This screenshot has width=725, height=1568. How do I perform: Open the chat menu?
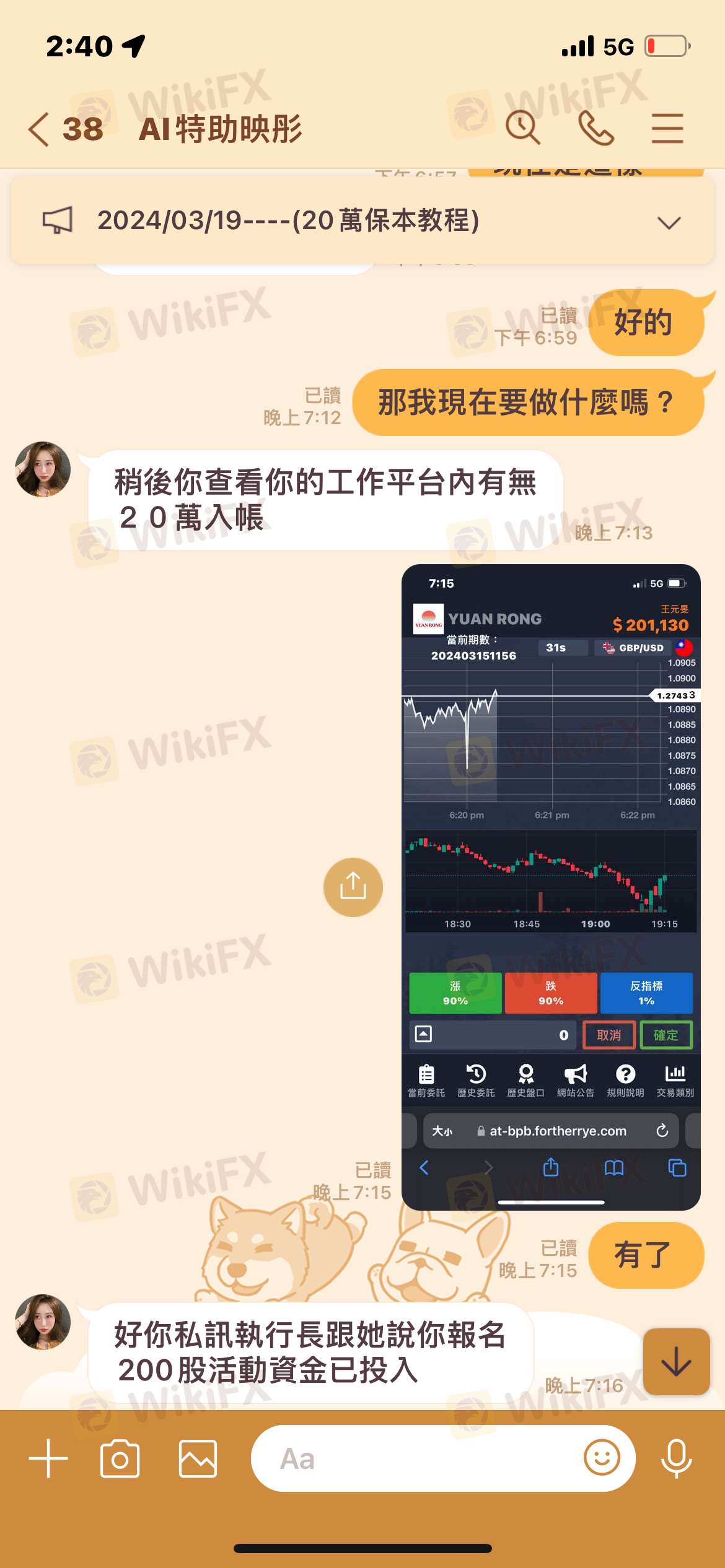[x=667, y=128]
